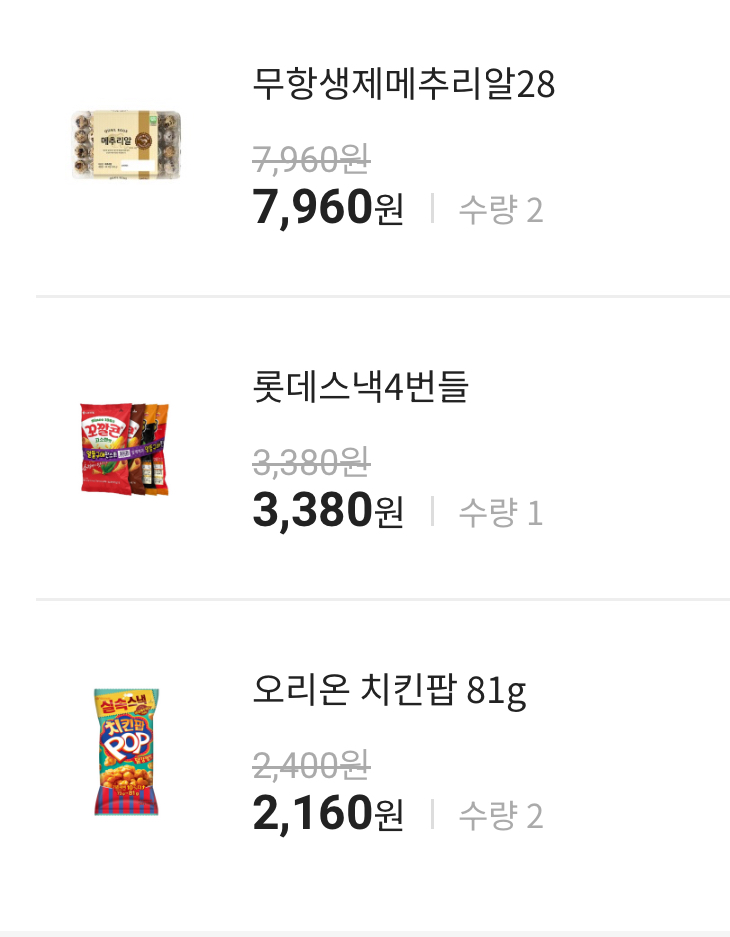This screenshot has width=730, height=937.
Task: Click the 수량 2 quantity label for quail eggs
Action: pyautogui.click(x=501, y=210)
